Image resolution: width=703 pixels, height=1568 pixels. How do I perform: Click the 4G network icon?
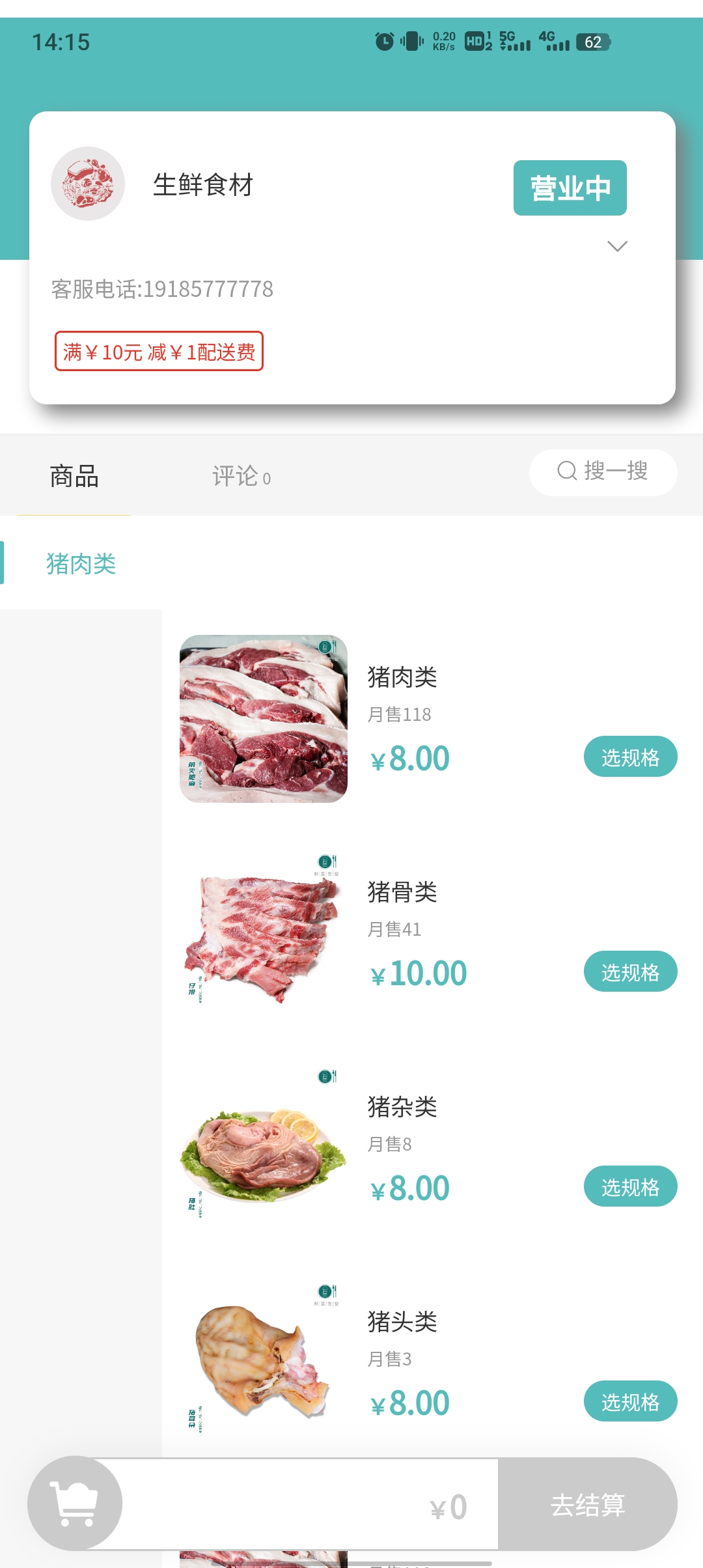pos(553,41)
